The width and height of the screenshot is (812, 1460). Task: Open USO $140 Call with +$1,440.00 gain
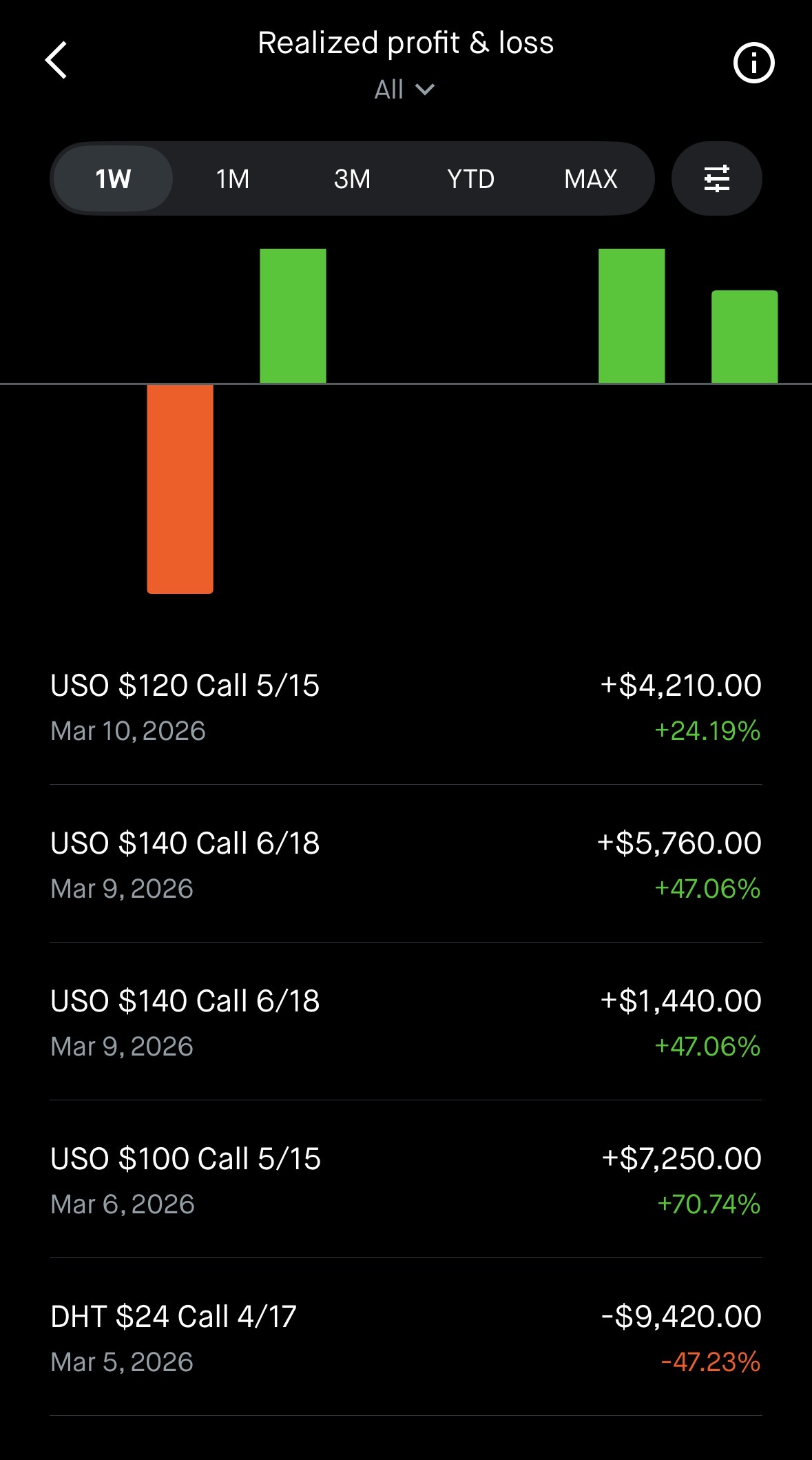point(406,1022)
